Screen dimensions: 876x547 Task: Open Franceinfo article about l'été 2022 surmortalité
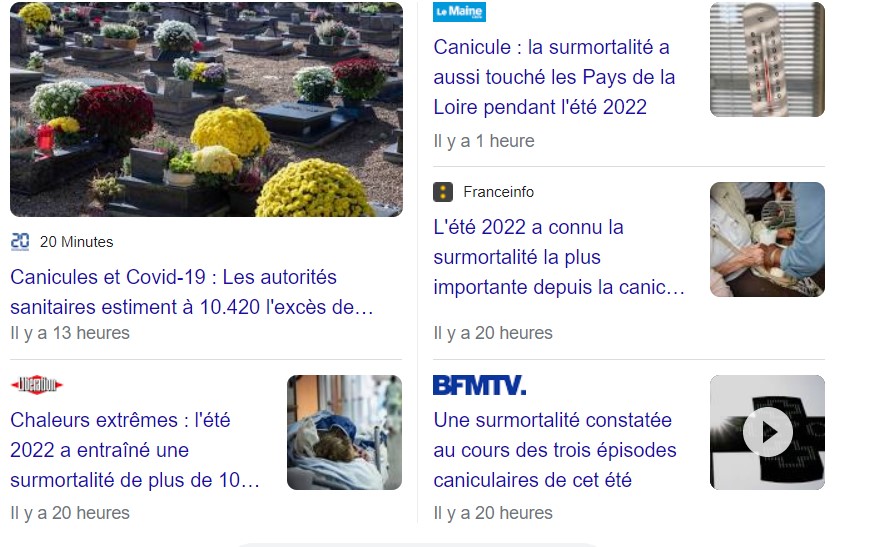pos(558,257)
